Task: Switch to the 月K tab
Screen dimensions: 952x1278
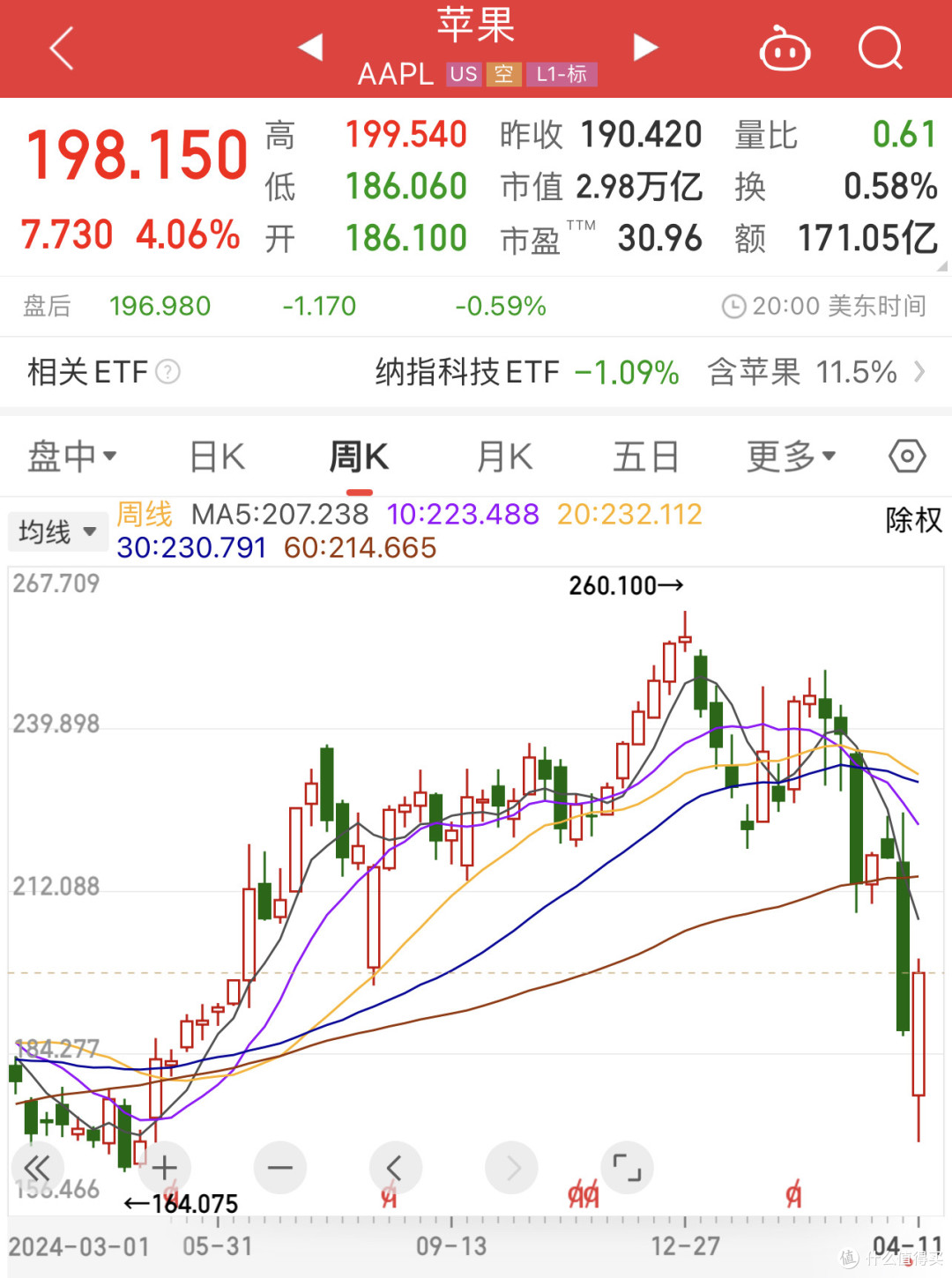Action: coord(504,457)
